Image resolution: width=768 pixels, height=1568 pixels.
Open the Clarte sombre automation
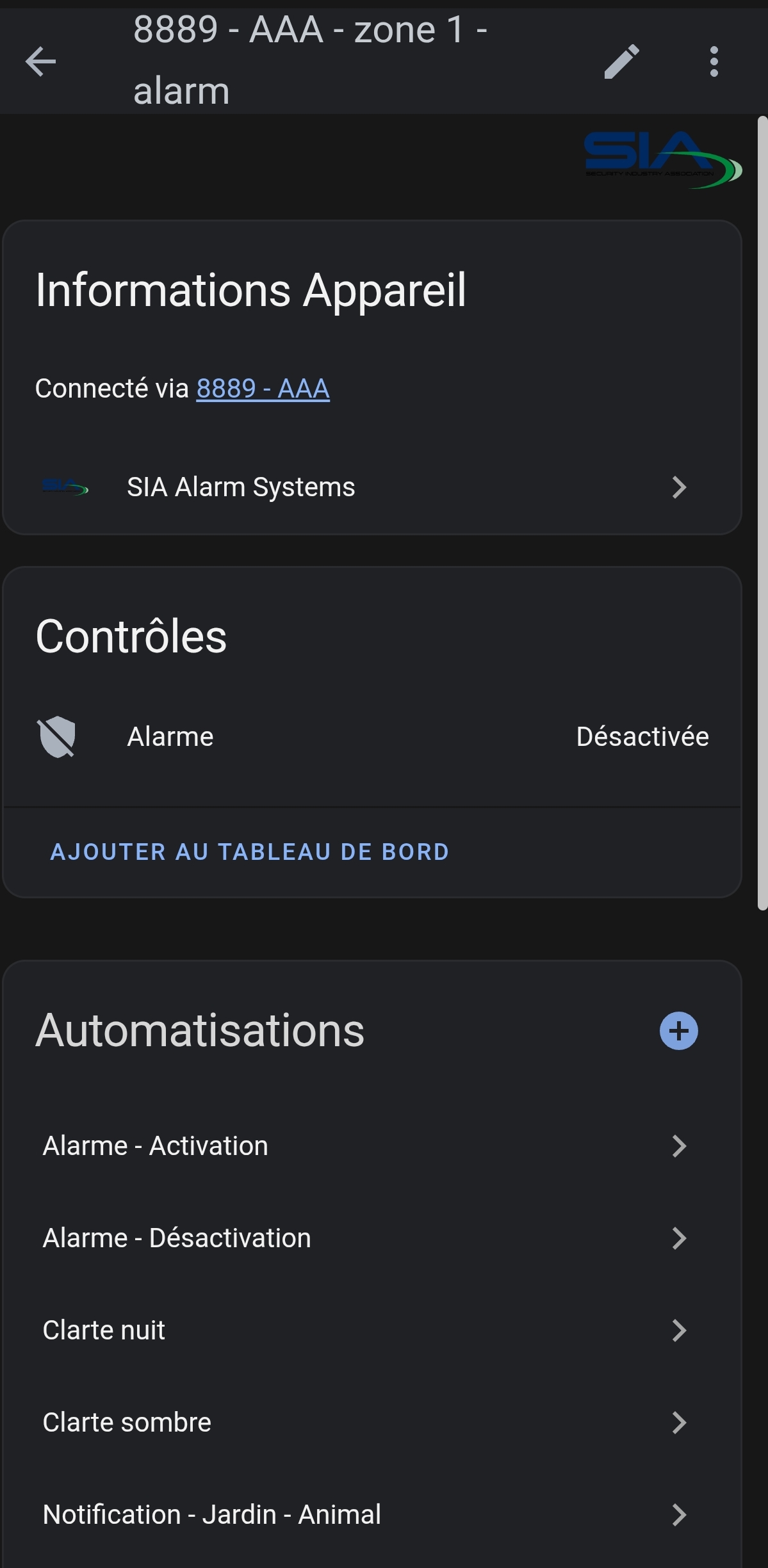click(x=372, y=1423)
